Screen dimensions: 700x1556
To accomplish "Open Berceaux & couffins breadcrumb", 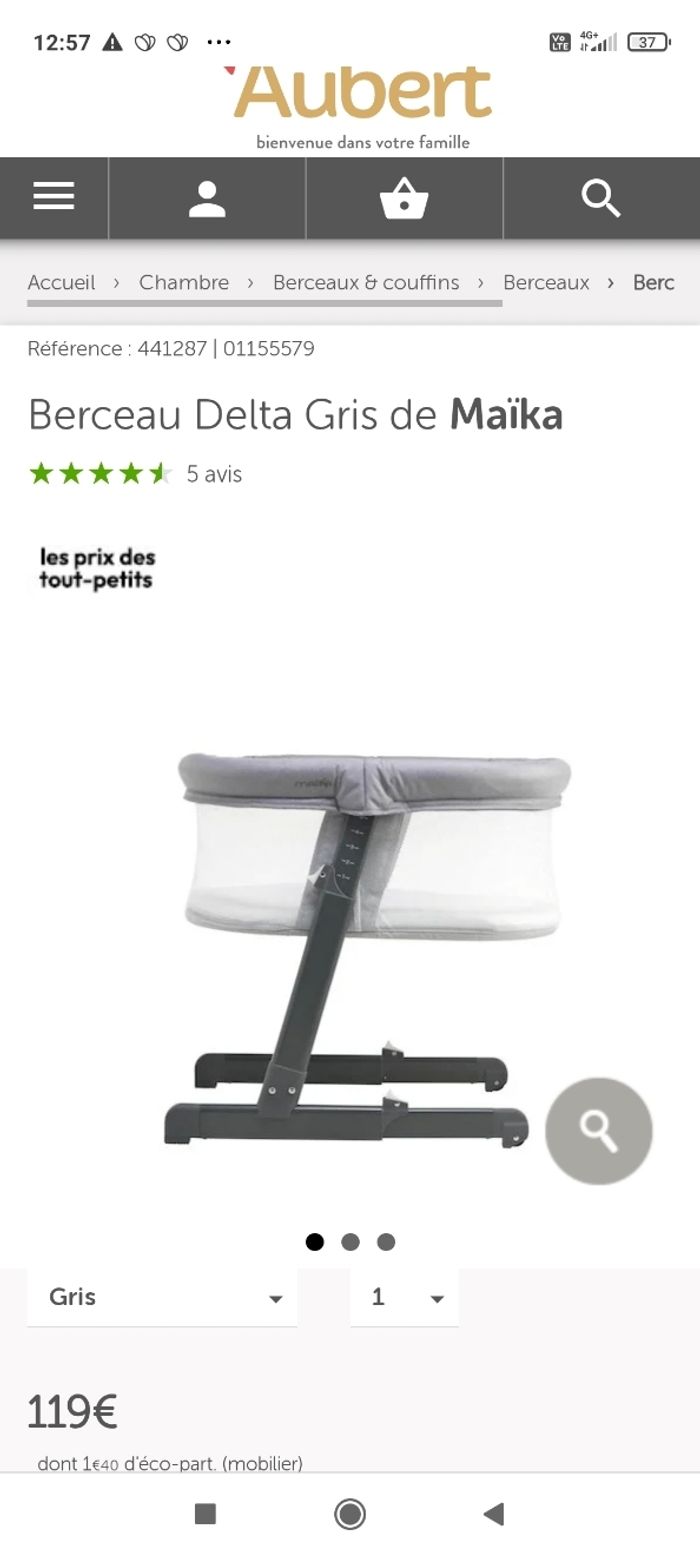I will (366, 282).
